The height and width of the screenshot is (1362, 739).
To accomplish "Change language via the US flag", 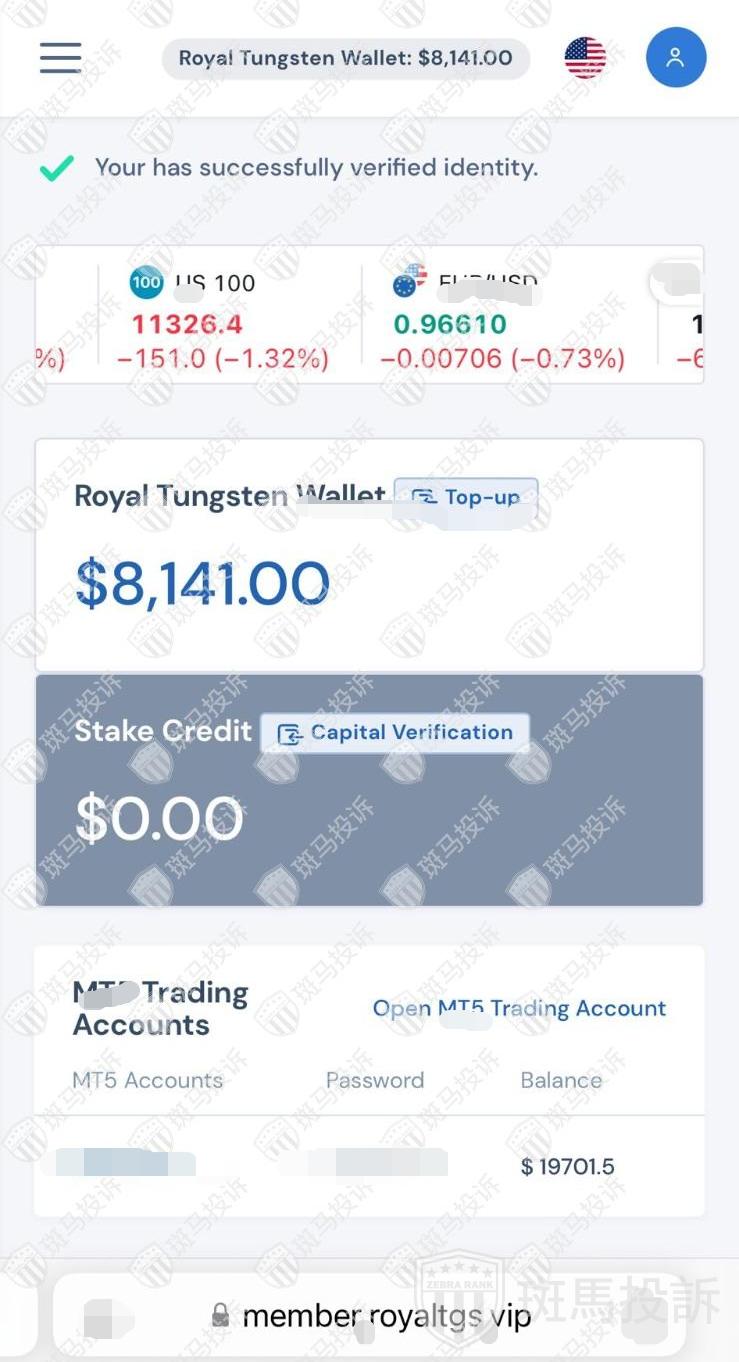I will [585, 58].
